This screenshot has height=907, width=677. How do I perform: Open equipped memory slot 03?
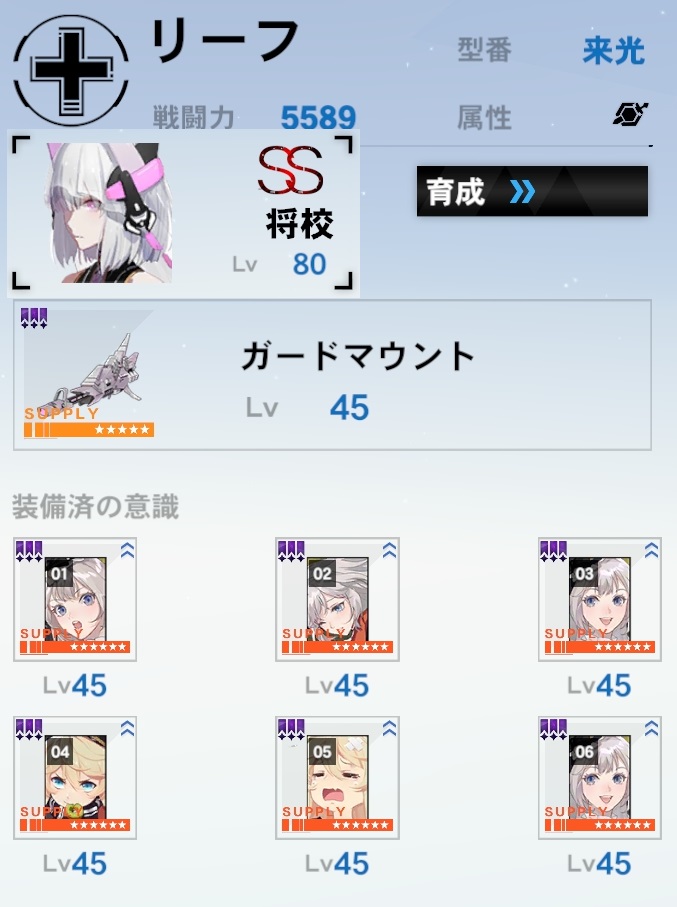tap(599, 599)
